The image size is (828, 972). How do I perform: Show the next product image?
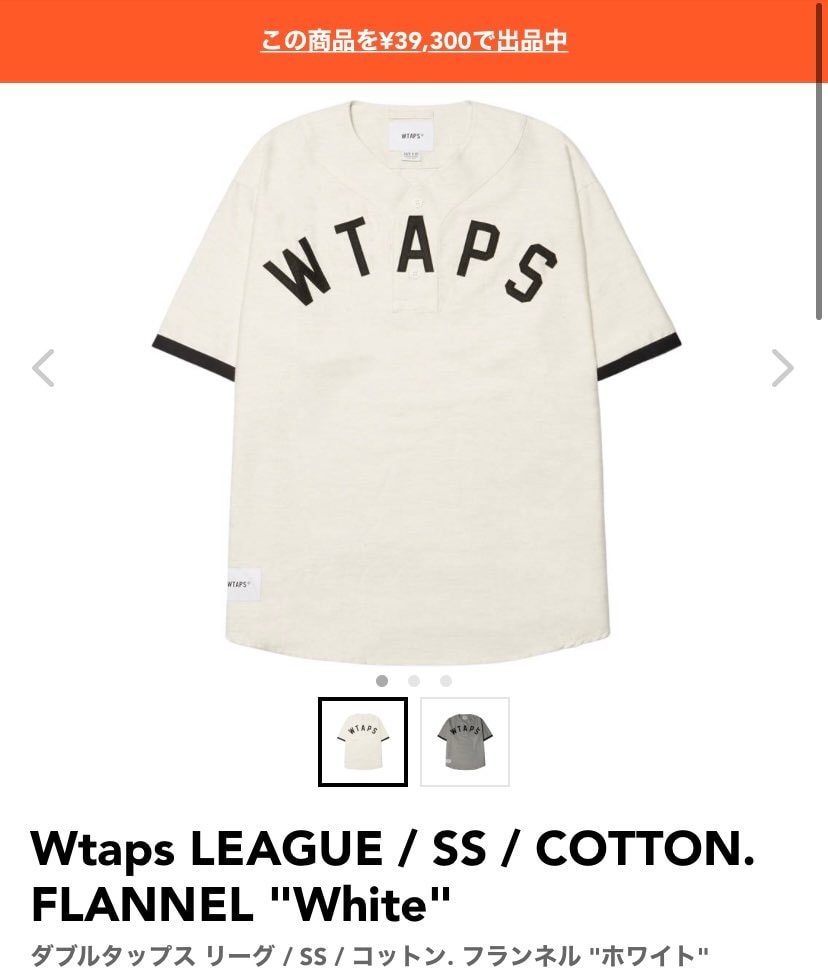(x=783, y=368)
